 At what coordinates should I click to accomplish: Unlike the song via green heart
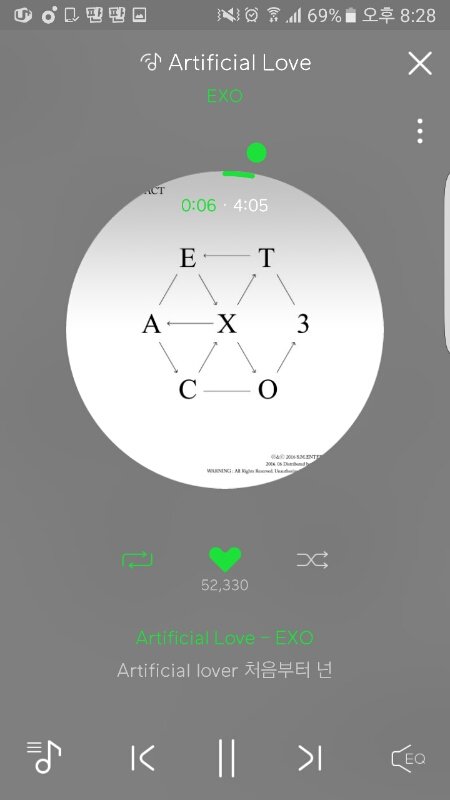point(225,560)
